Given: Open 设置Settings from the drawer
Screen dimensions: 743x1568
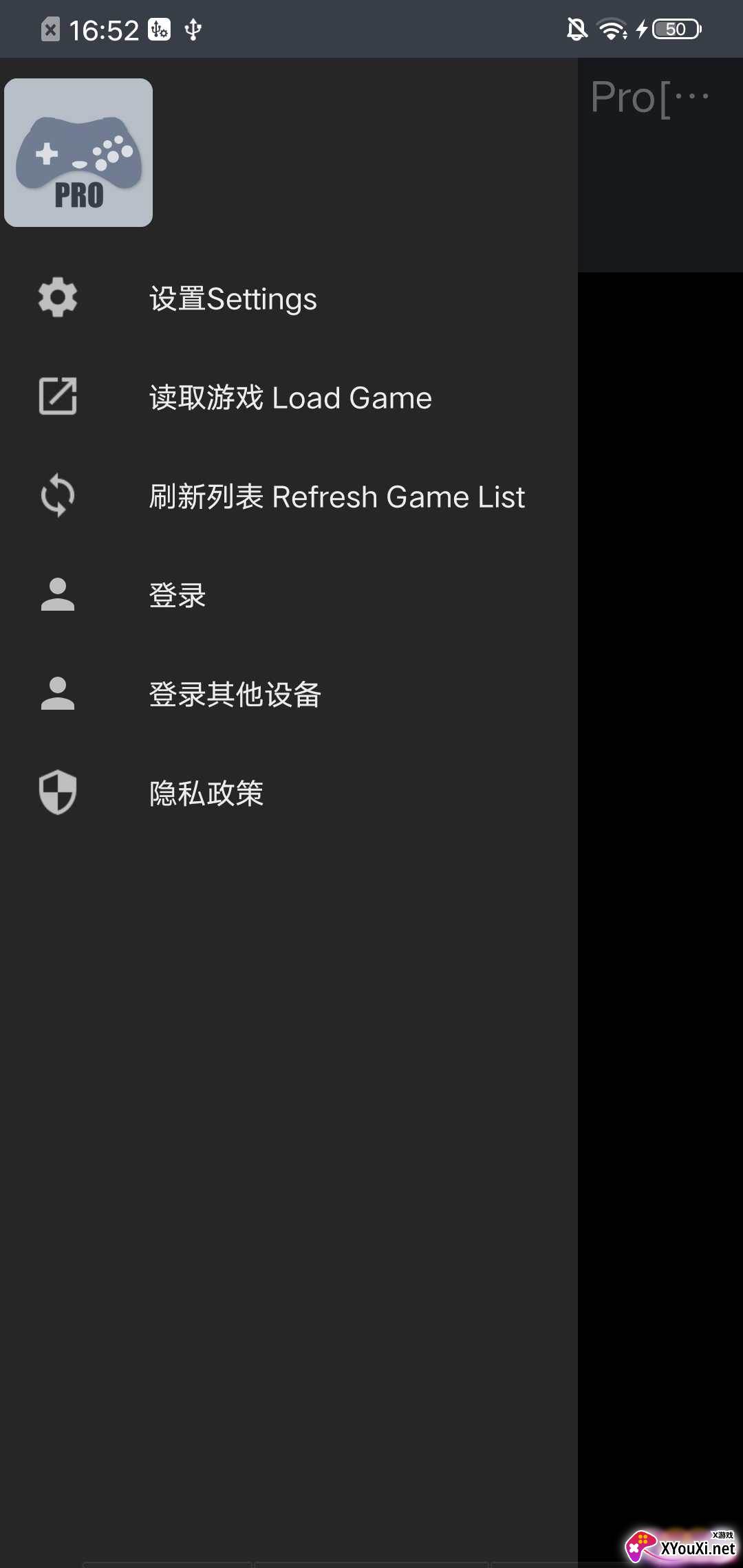Looking at the screenshot, I should click(233, 299).
